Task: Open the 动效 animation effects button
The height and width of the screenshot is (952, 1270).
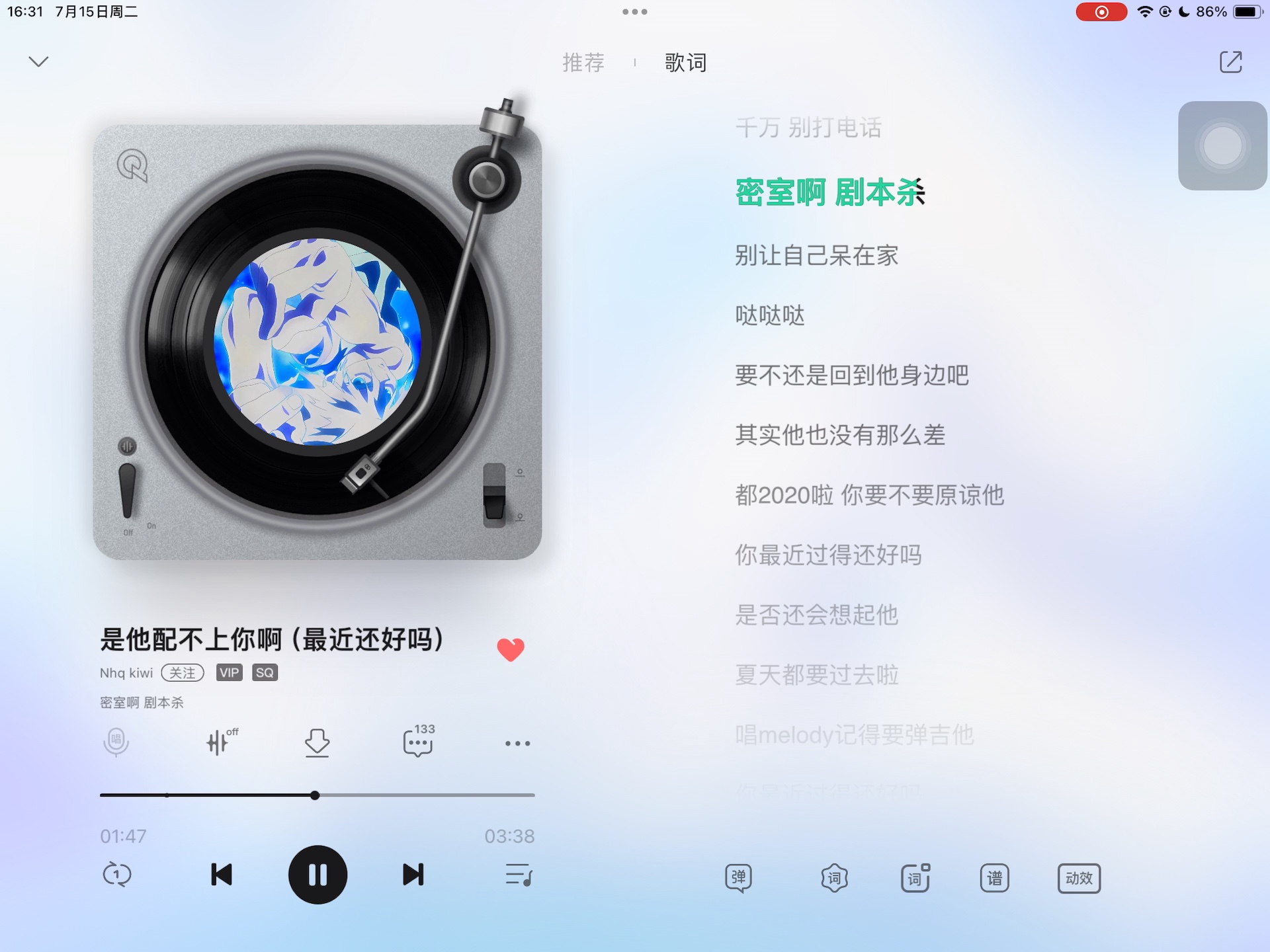Action: 1079,878
